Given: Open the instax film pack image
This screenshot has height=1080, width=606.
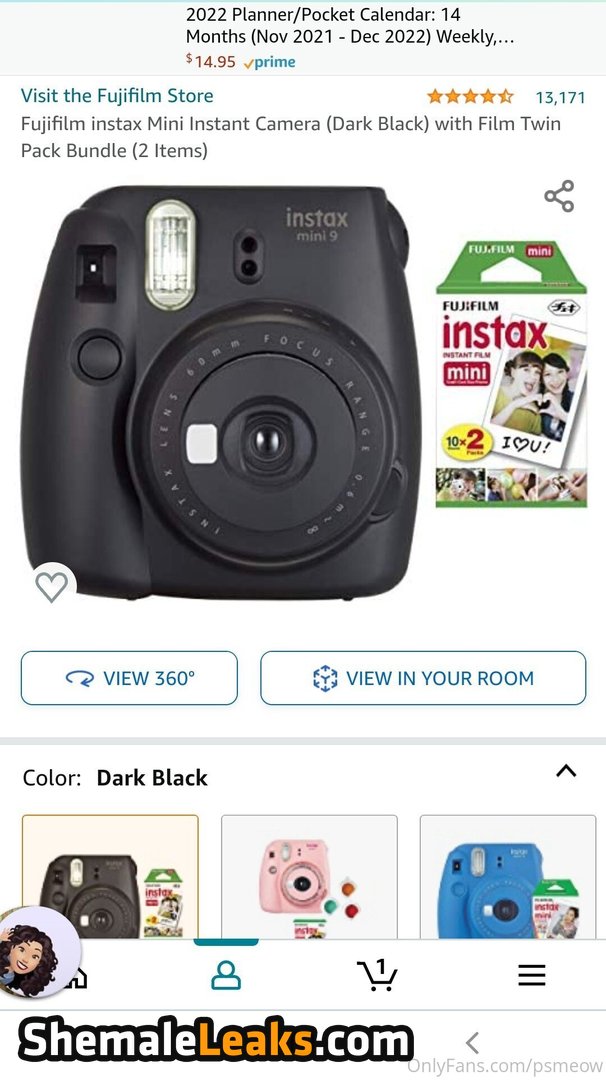Looking at the screenshot, I should [x=511, y=373].
